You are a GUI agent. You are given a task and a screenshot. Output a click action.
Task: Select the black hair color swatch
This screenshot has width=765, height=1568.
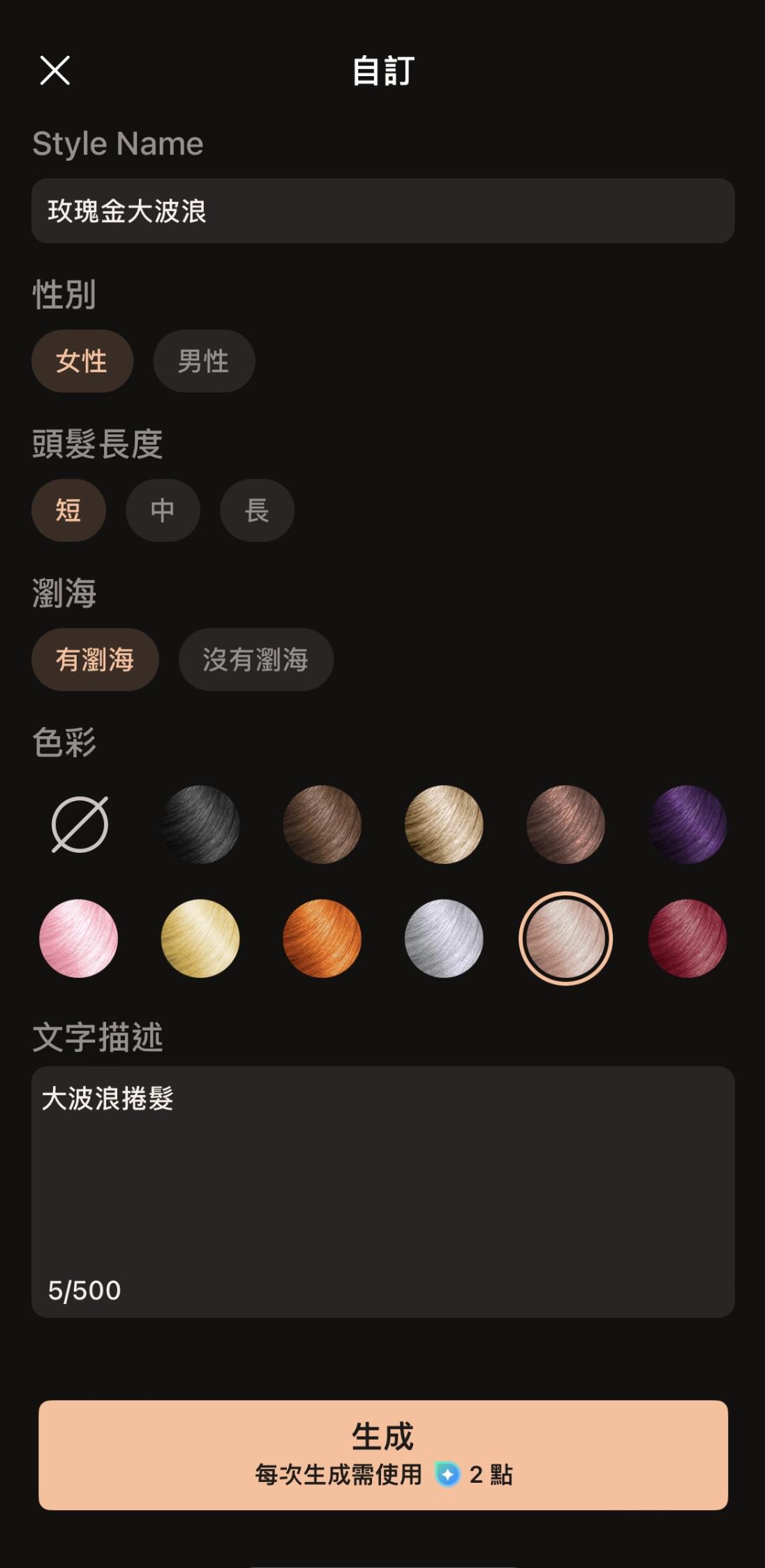point(200,825)
